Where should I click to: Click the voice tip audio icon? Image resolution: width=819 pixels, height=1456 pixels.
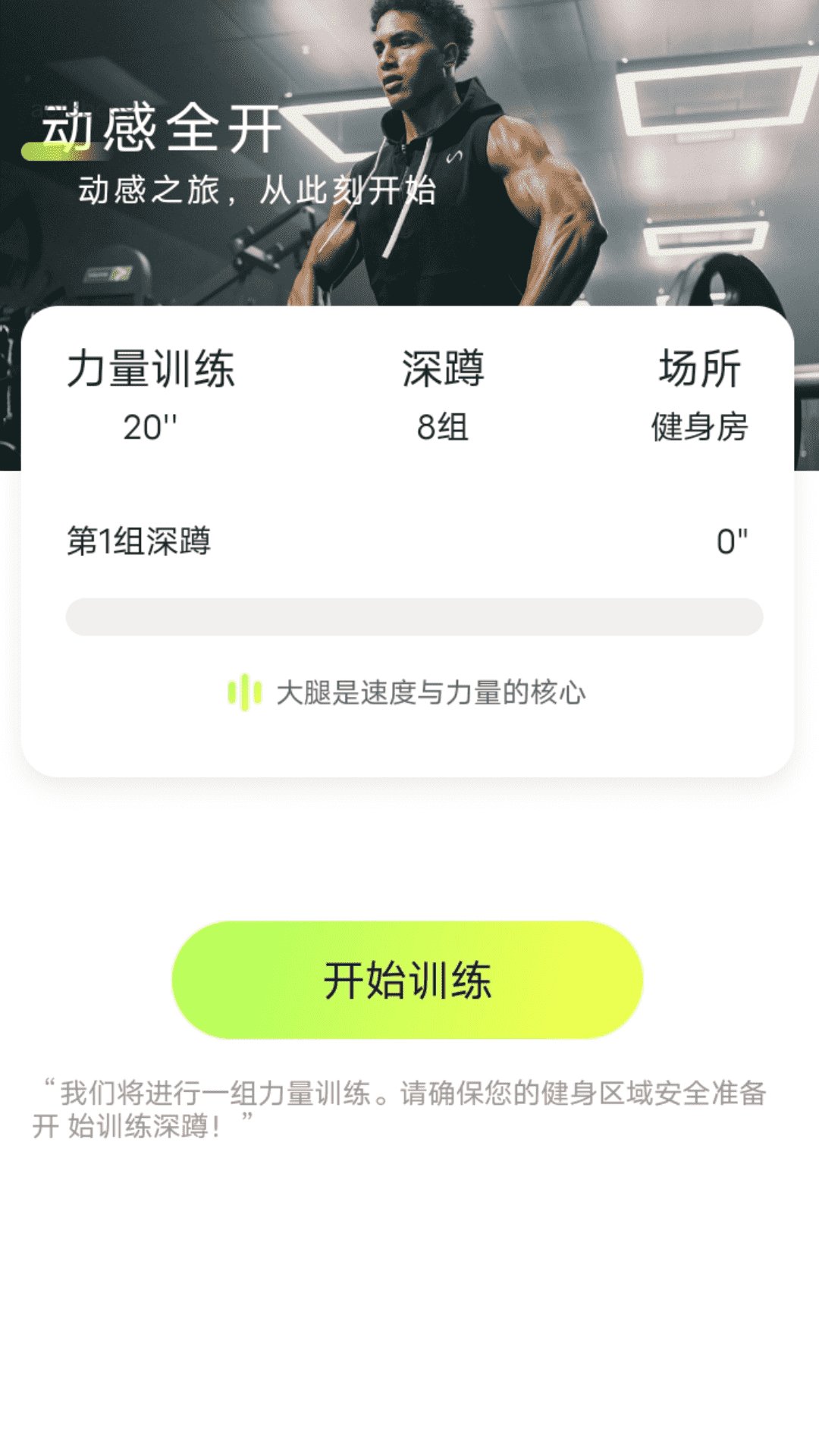point(243,692)
